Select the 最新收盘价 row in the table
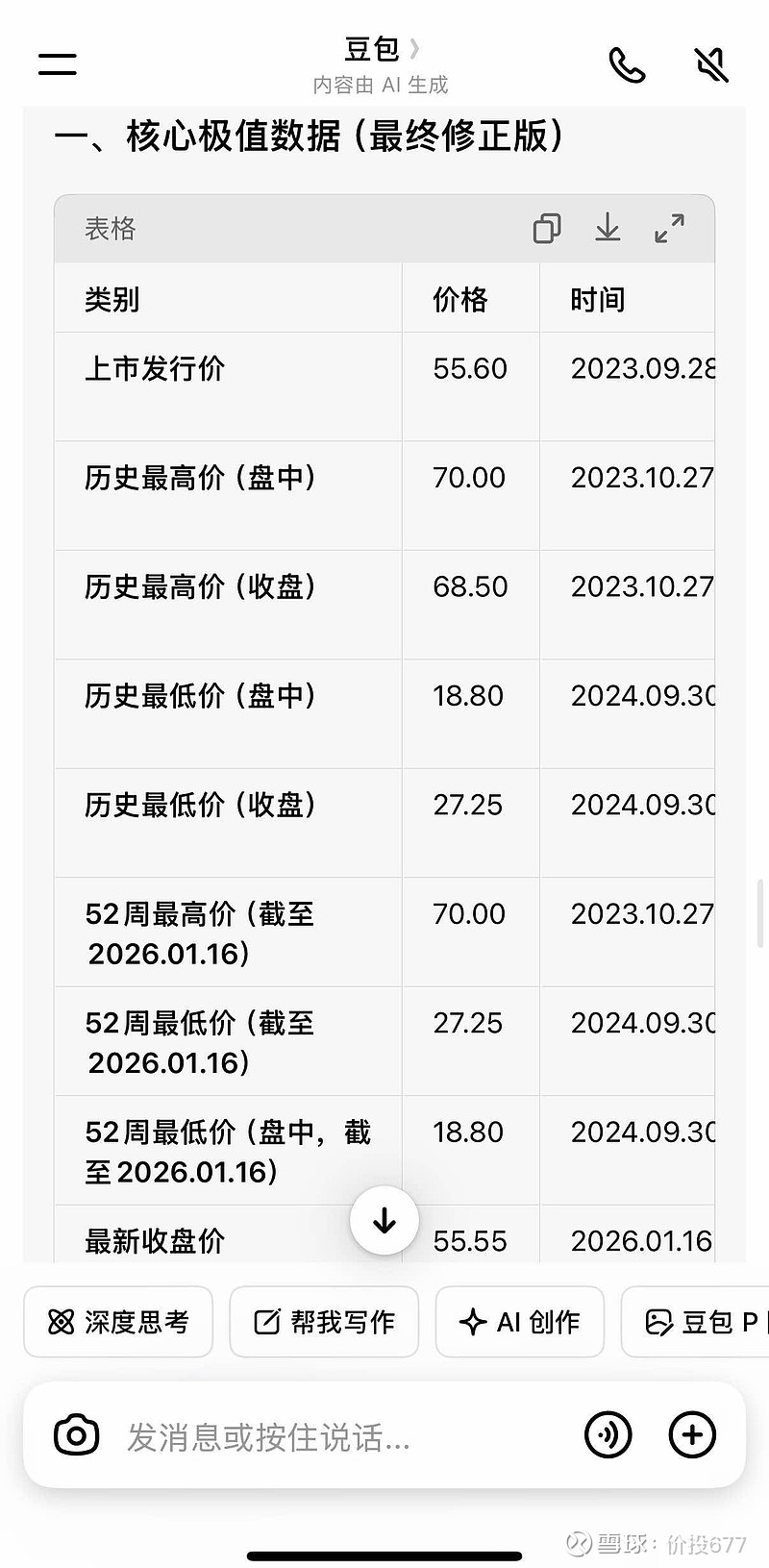The width and height of the screenshot is (769, 1568). point(154,1241)
